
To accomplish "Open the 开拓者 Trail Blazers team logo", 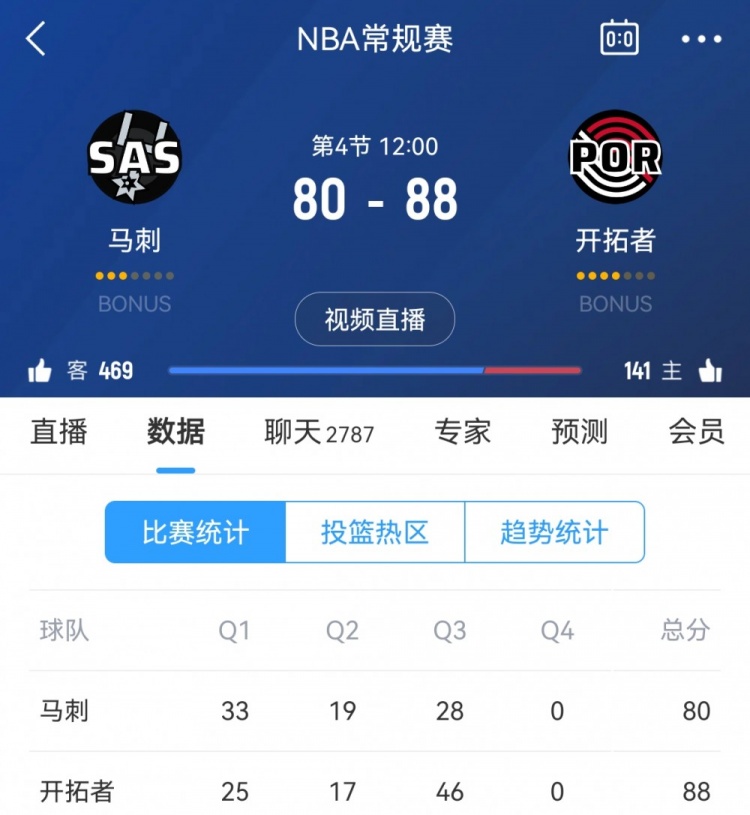I will pos(615,157).
